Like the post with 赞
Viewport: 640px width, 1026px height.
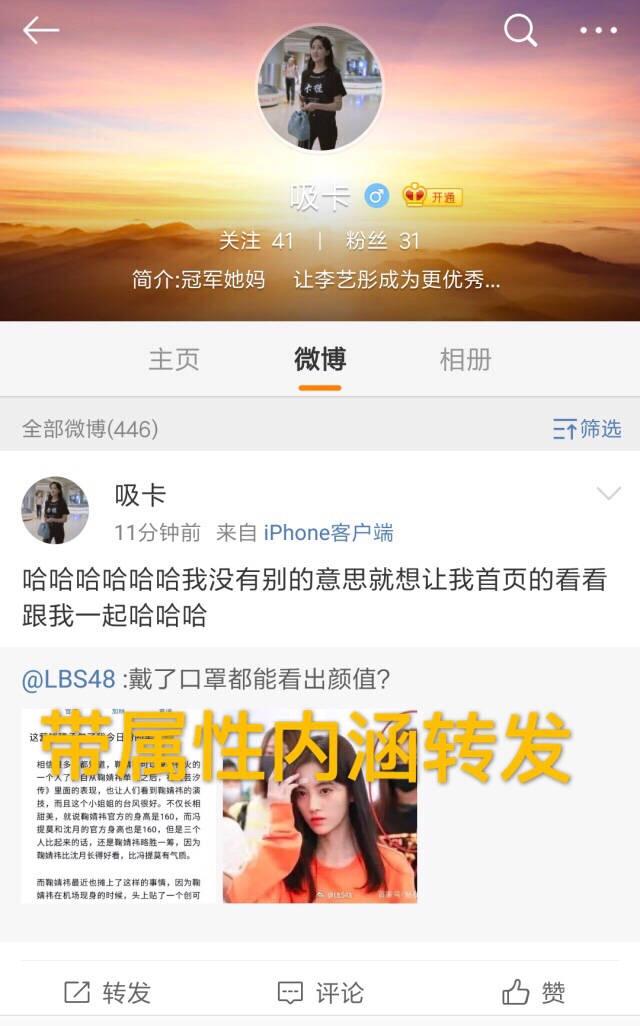(533, 993)
